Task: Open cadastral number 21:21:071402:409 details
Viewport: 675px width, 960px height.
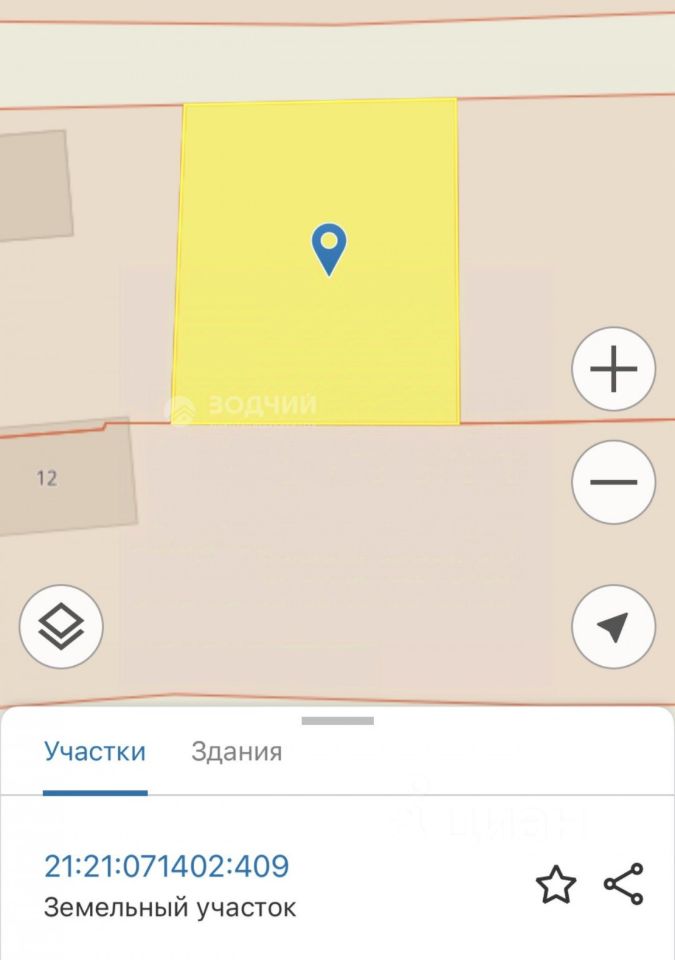Action: (x=167, y=866)
